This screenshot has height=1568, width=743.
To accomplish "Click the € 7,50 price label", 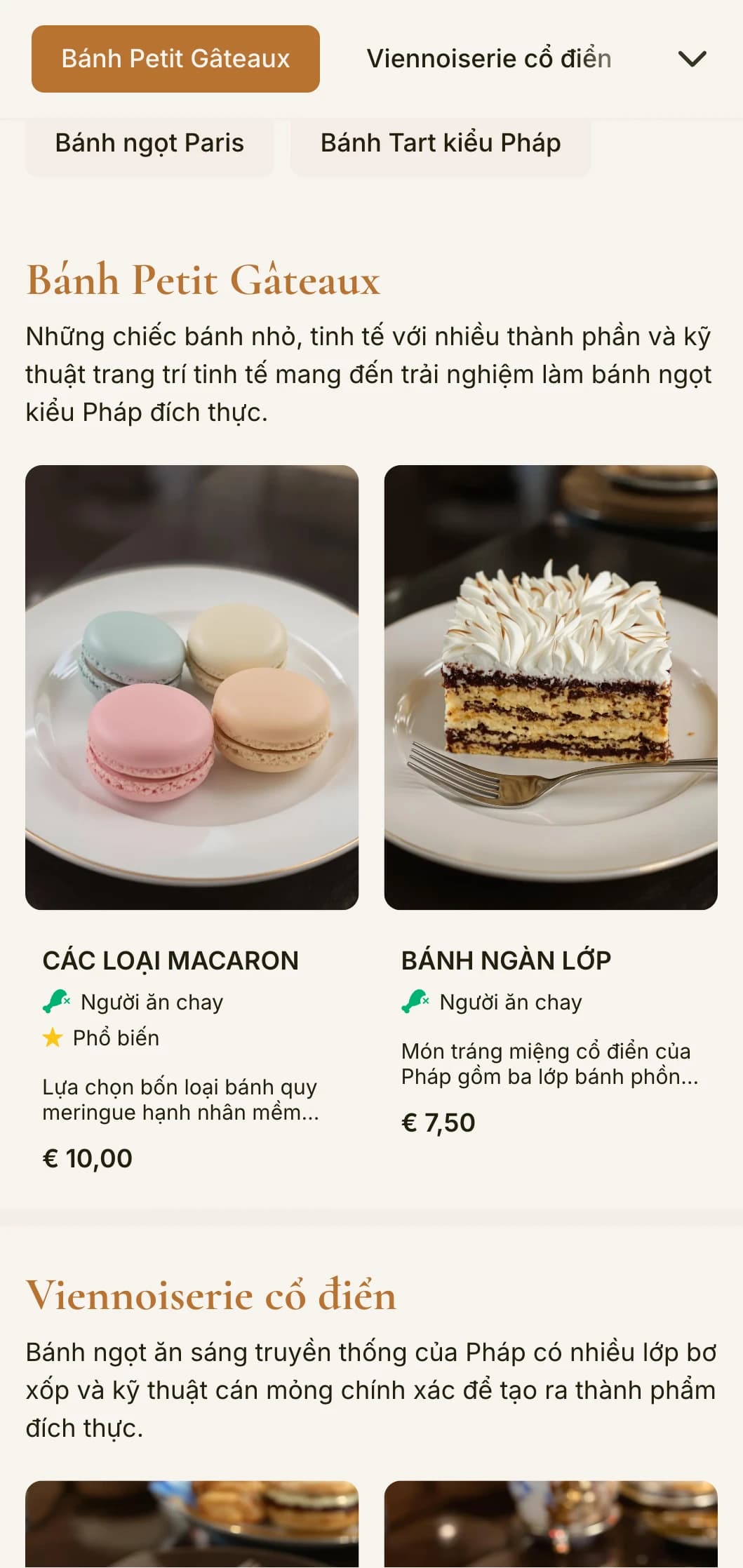I will 439,1123.
